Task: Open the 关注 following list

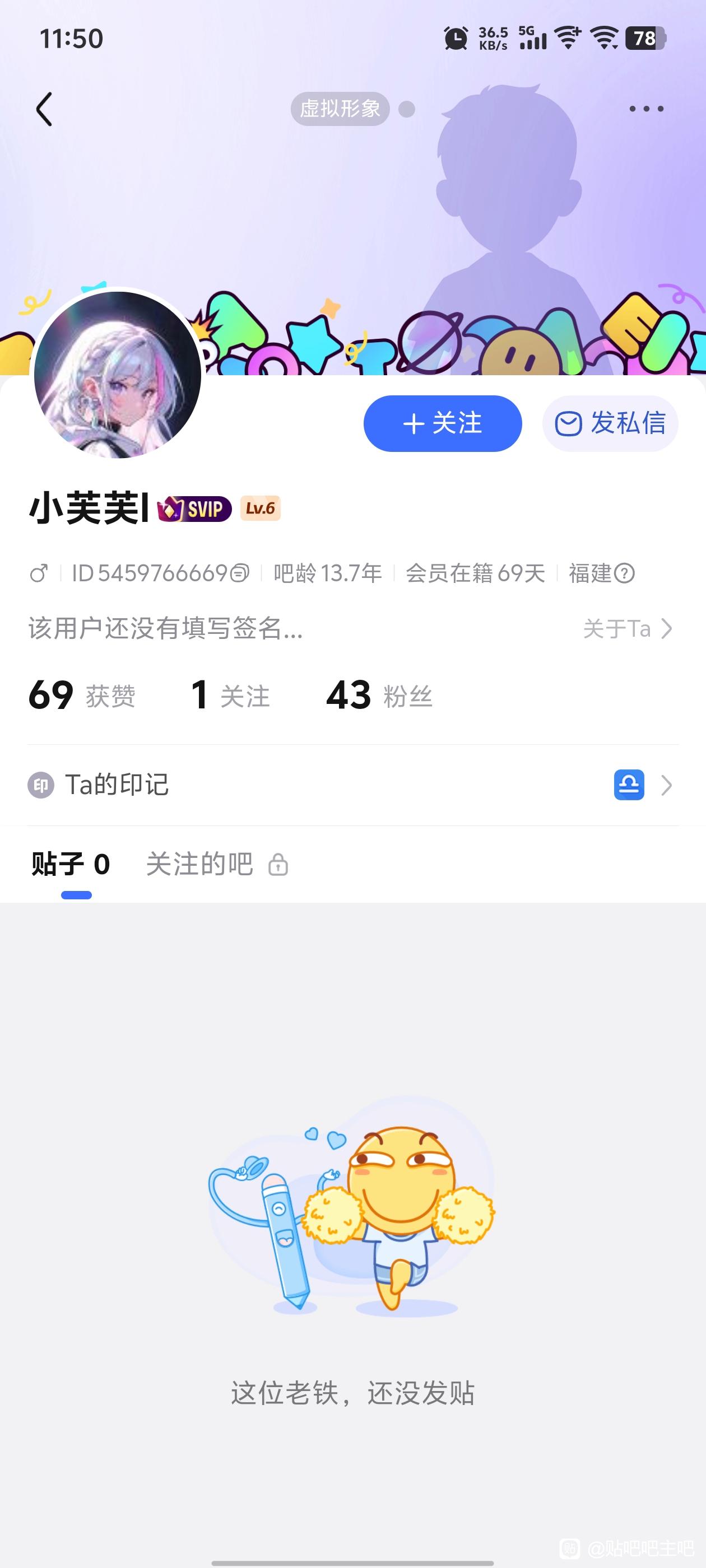Action: click(x=230, y=695)
